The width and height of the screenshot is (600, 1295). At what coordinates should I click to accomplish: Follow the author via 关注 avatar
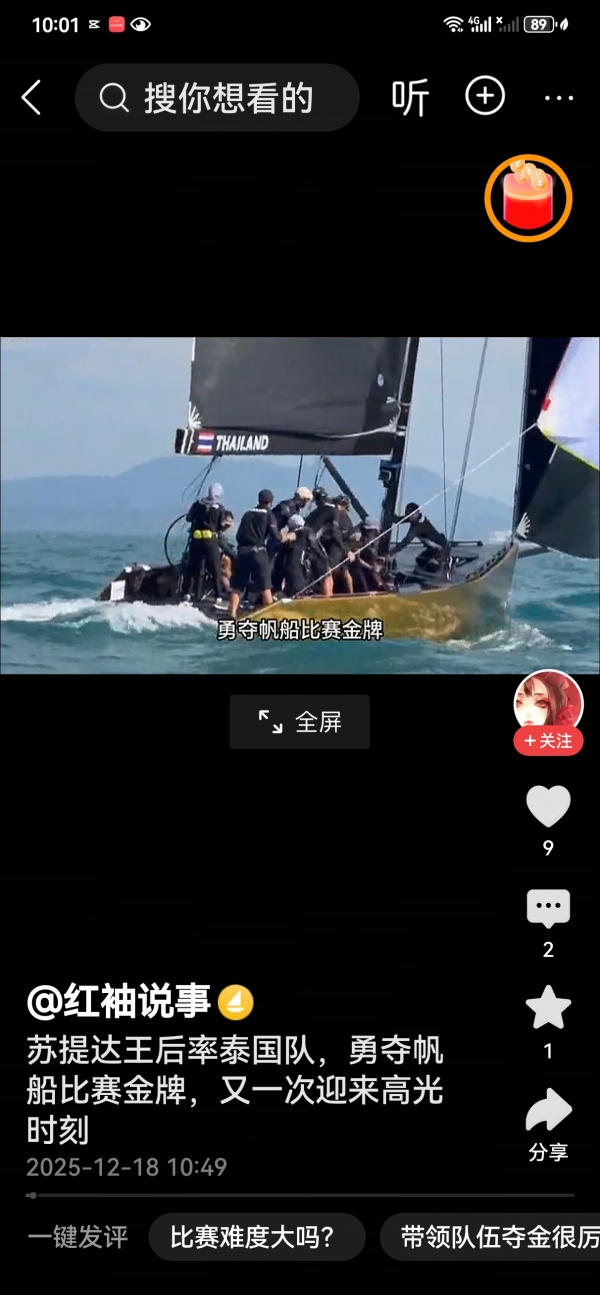(x=548, y=741)
